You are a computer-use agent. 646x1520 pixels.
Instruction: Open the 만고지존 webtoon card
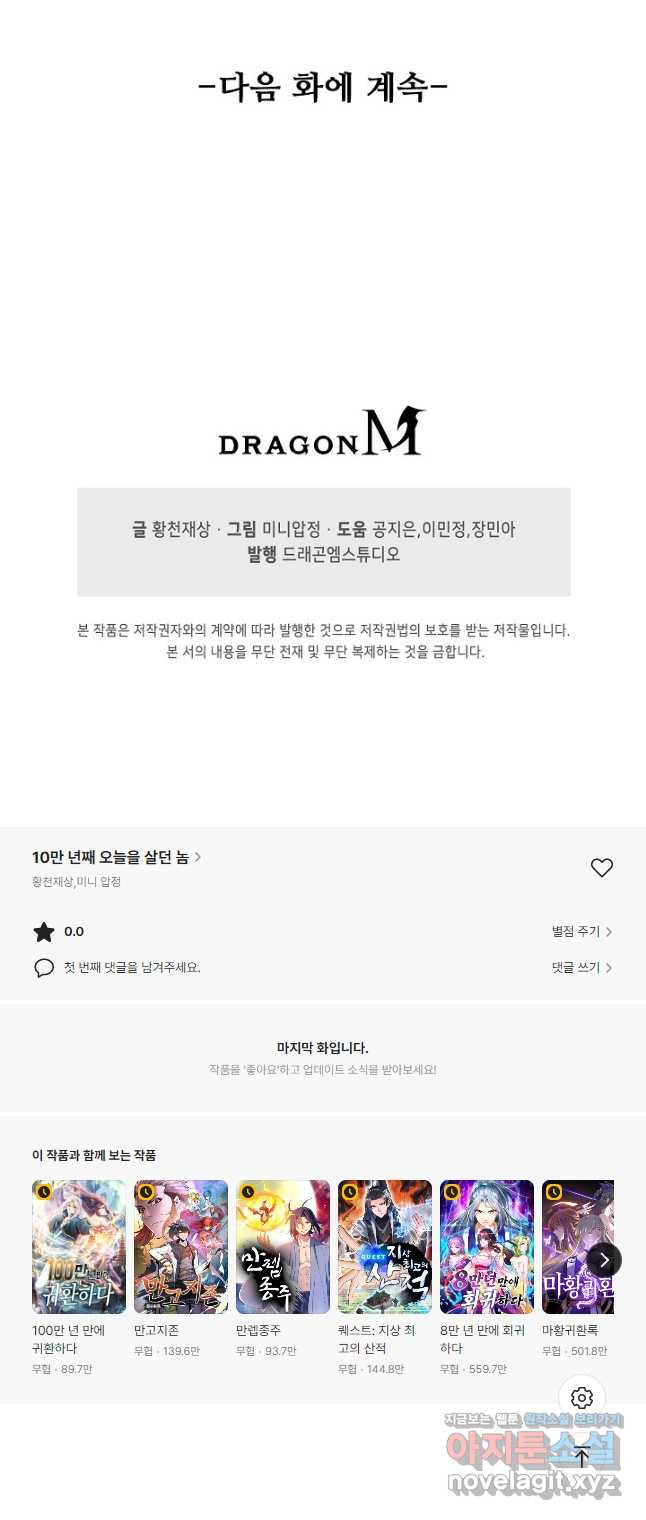(x=181, y=1247)
